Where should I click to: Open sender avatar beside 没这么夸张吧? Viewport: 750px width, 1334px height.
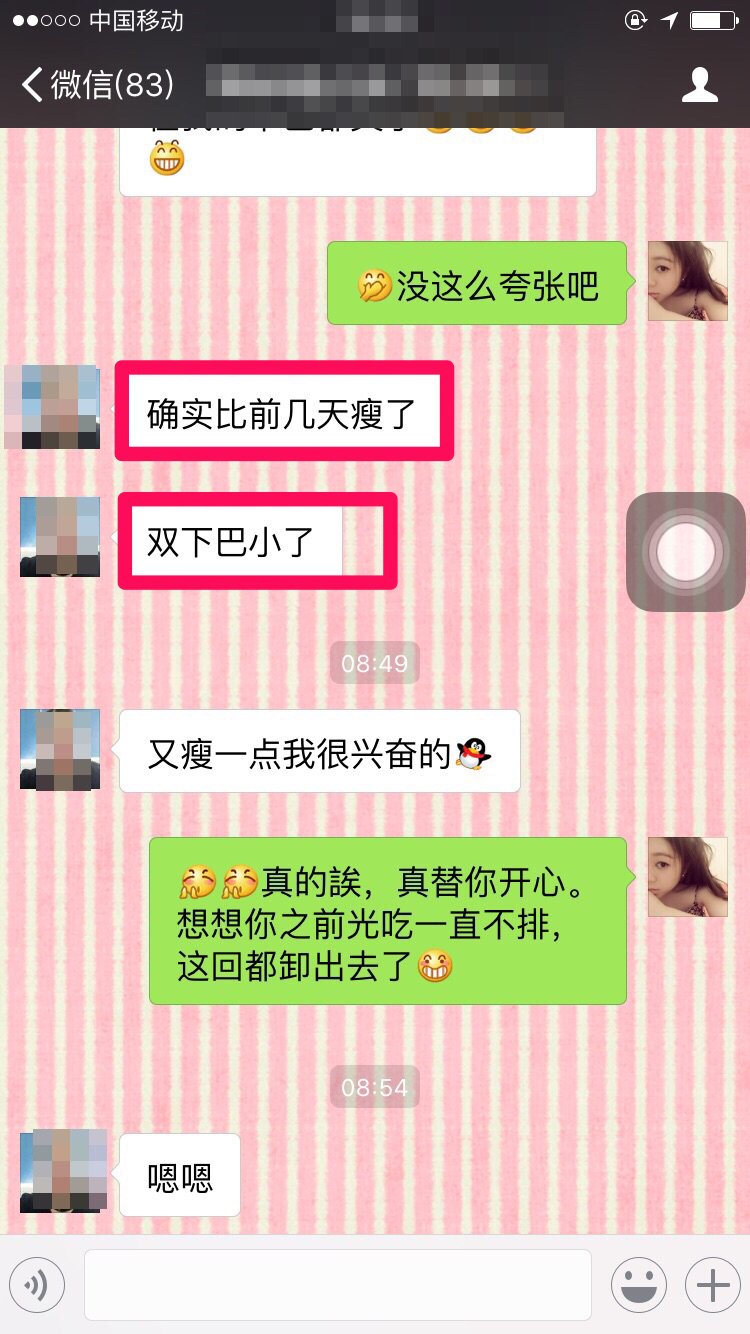(687, 281)
